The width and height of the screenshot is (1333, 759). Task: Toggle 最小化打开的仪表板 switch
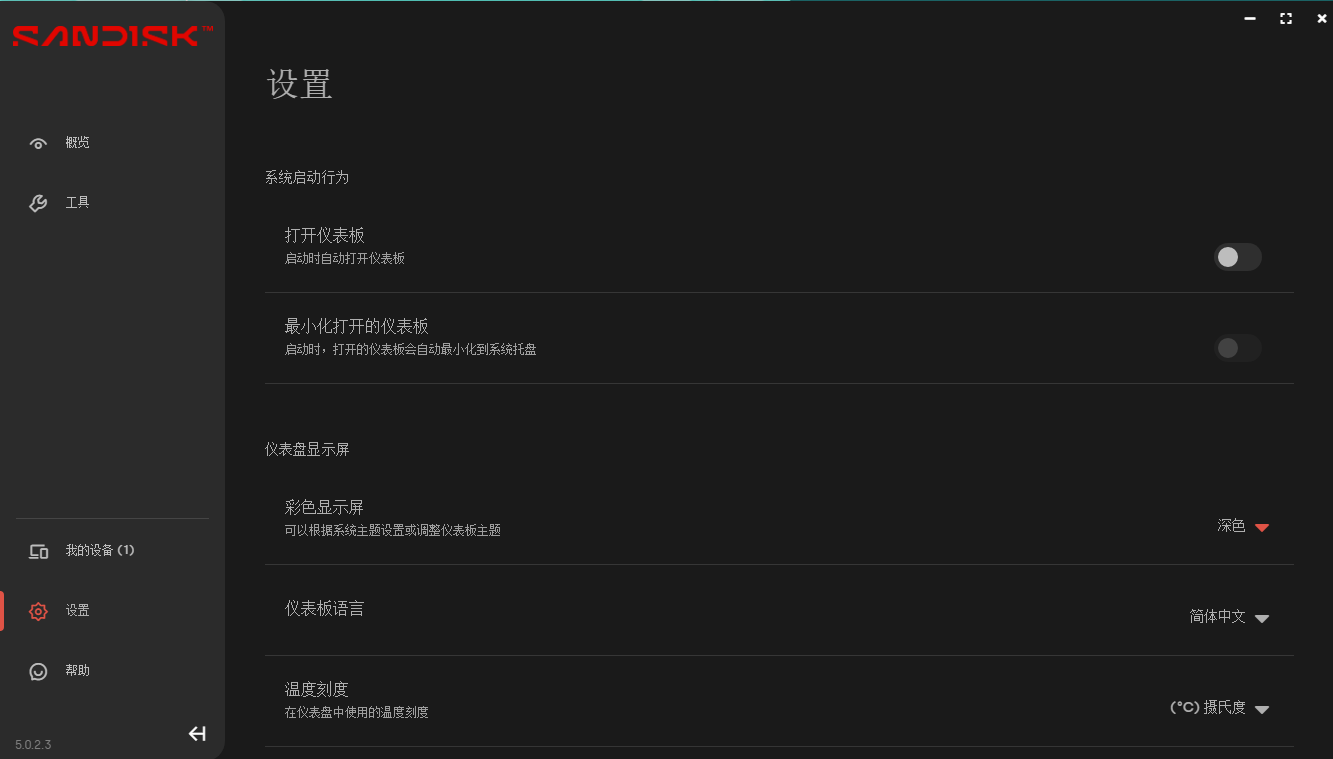point(1237,348)
